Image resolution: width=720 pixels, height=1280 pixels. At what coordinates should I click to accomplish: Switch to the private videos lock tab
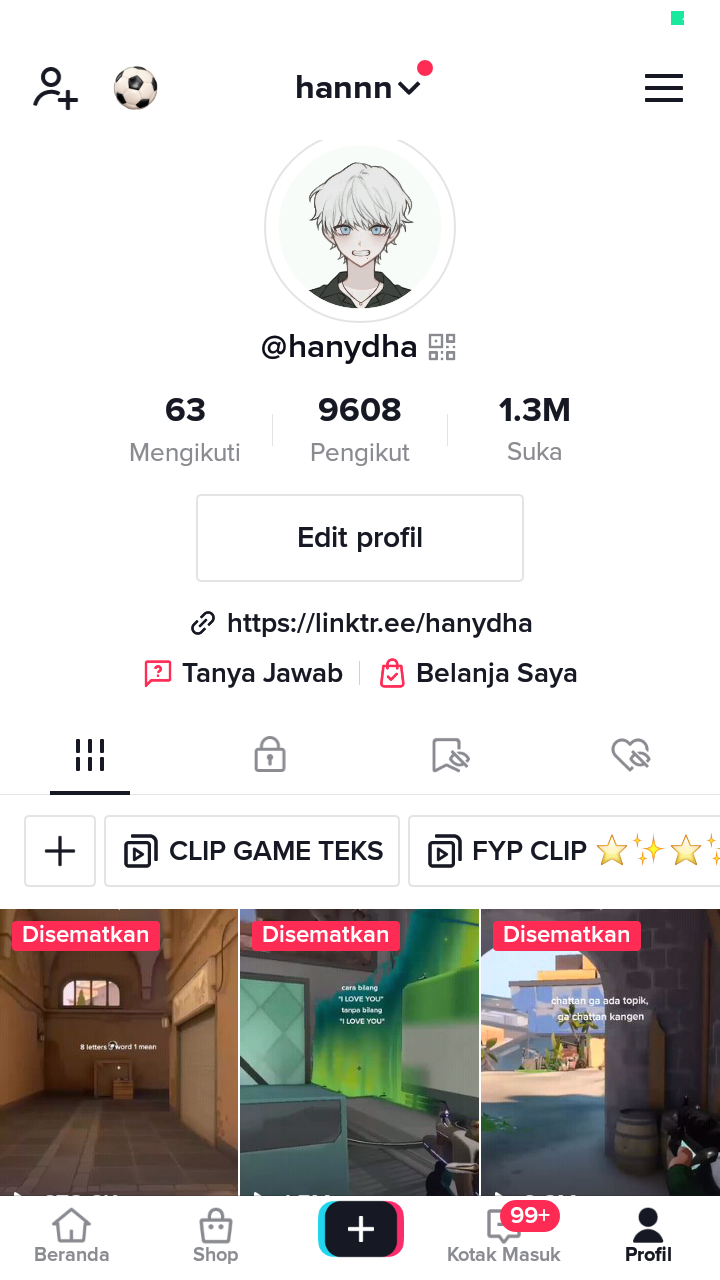[270, 755]
